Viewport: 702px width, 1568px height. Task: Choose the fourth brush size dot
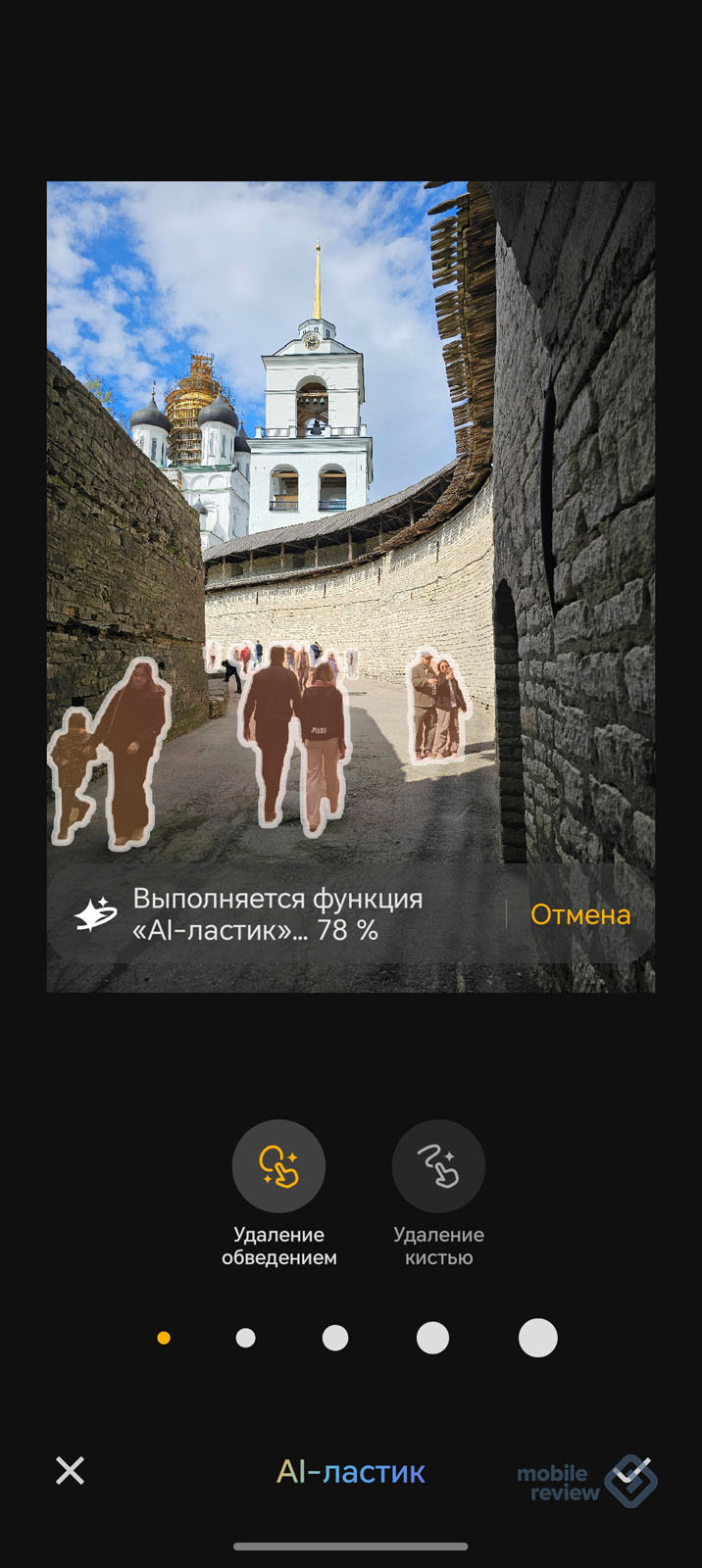(432, 1338)
